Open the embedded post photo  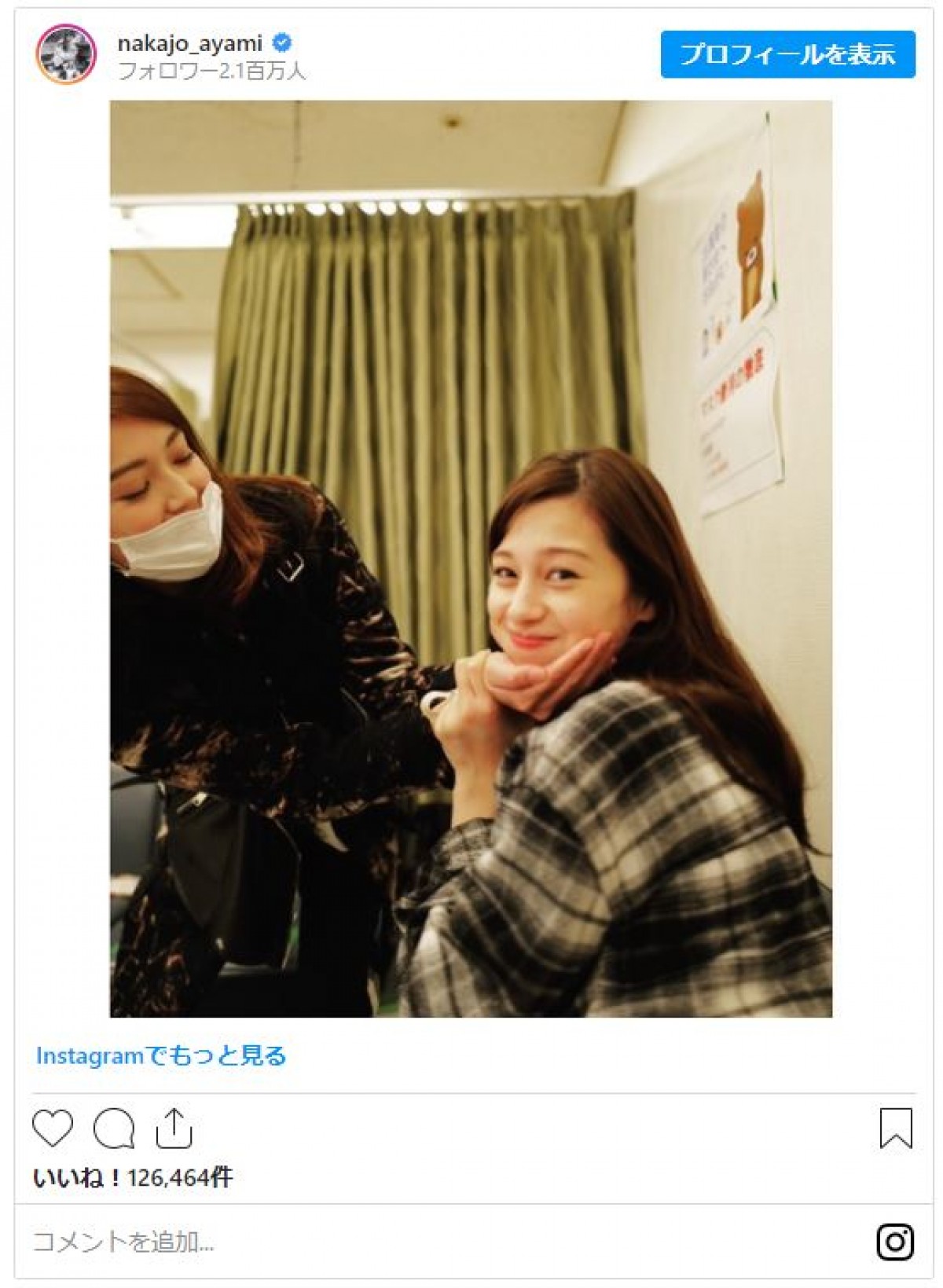(471, 558)
